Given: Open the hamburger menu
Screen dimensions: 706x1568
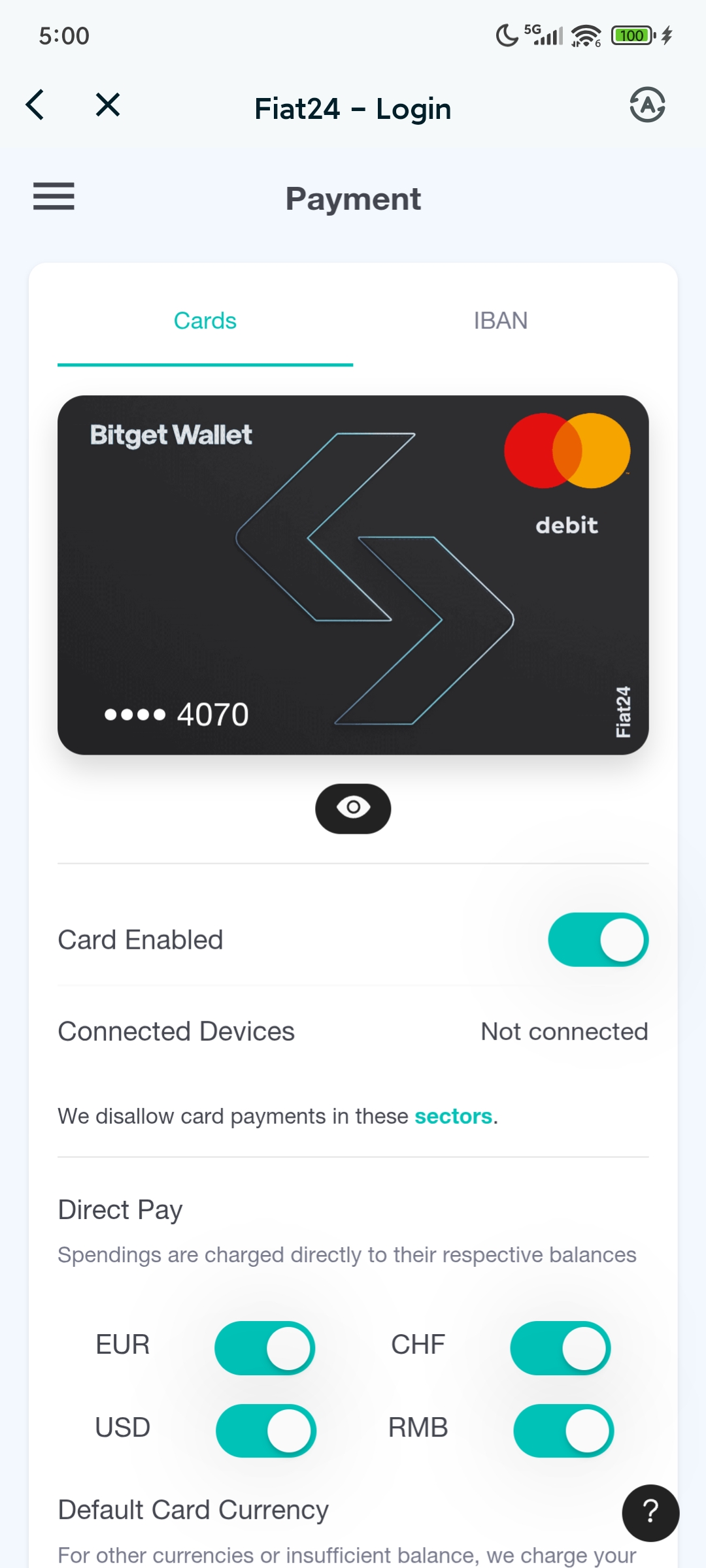Looking at the screenshot, I should click(54, 197).
